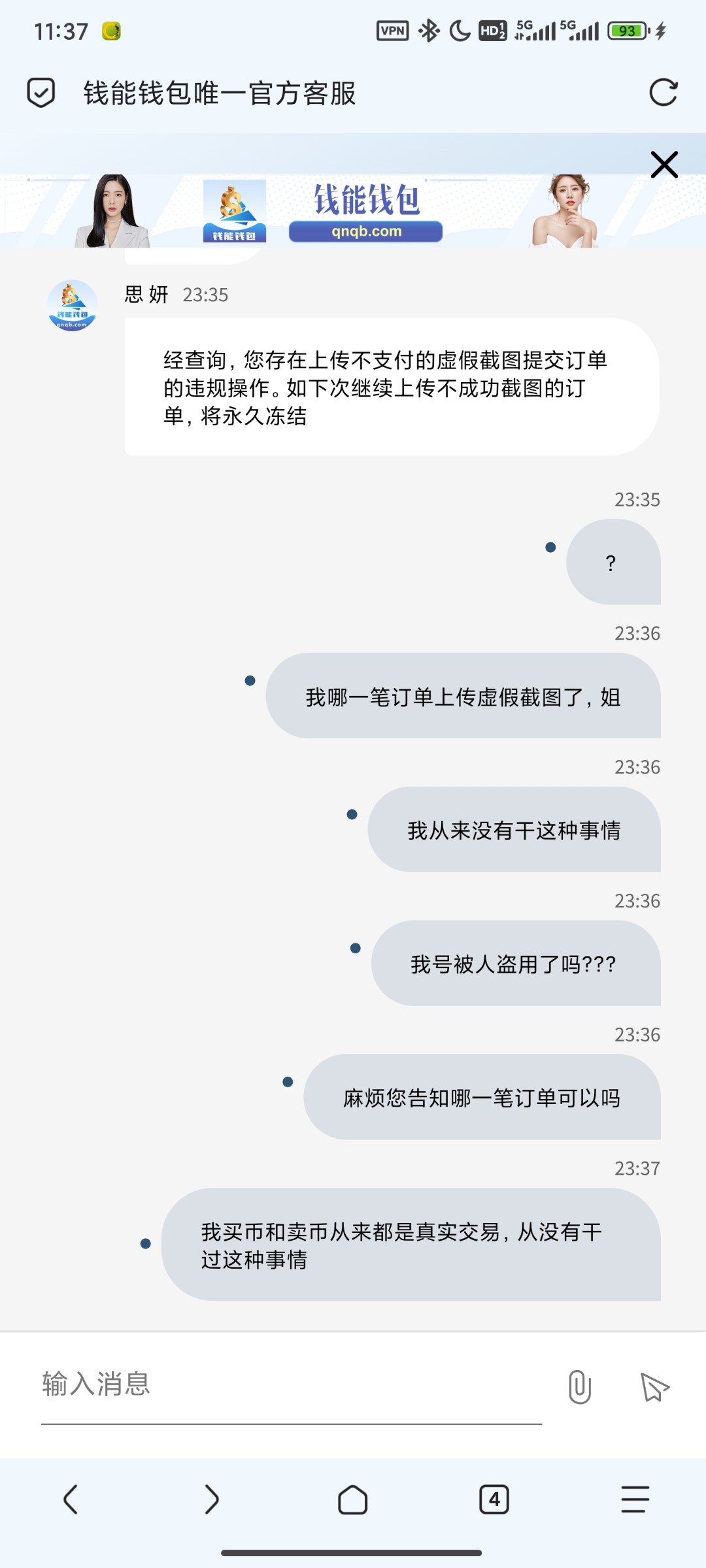The image size is (706, 1568).
Task: Close the customer service chat window
Action: point(664,165)
